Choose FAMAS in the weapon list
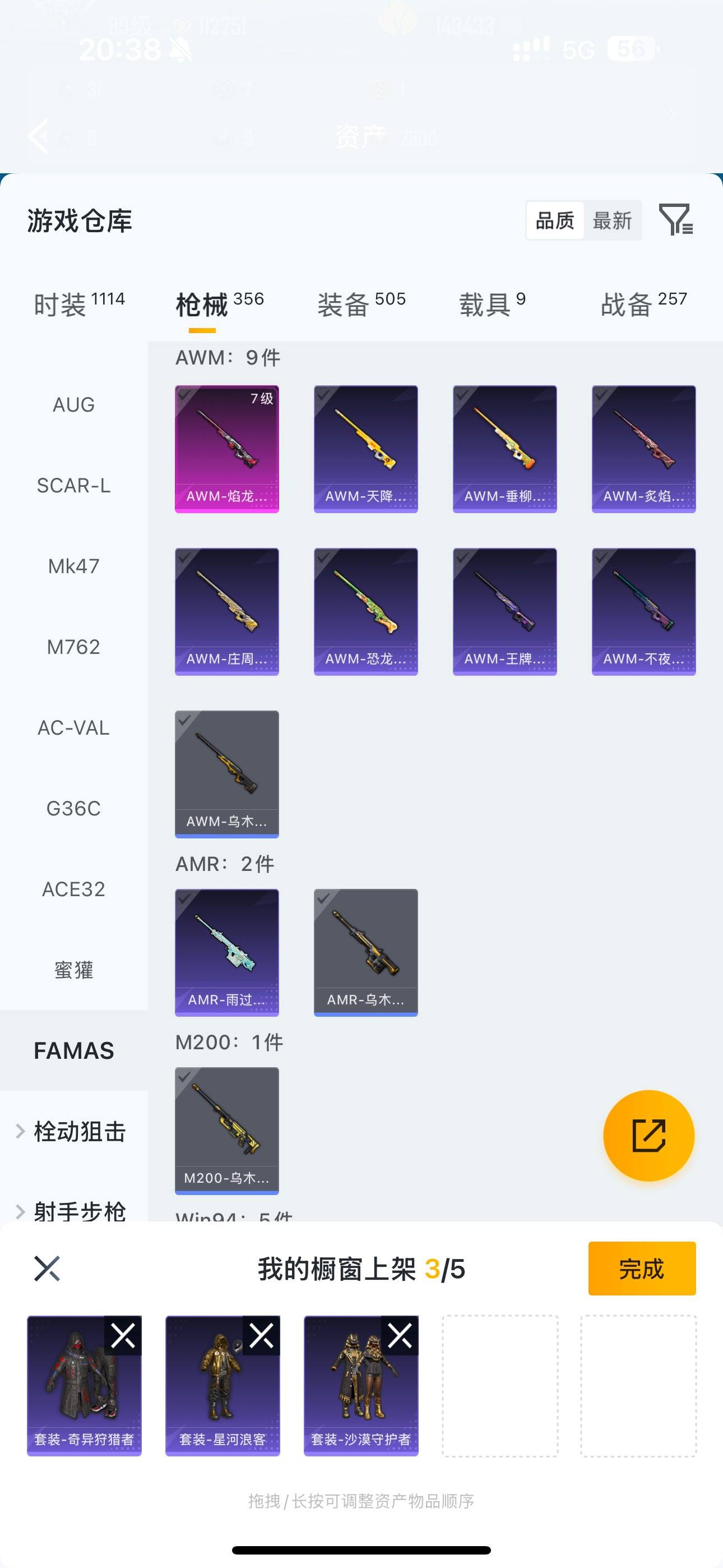 pos(73,1050)
